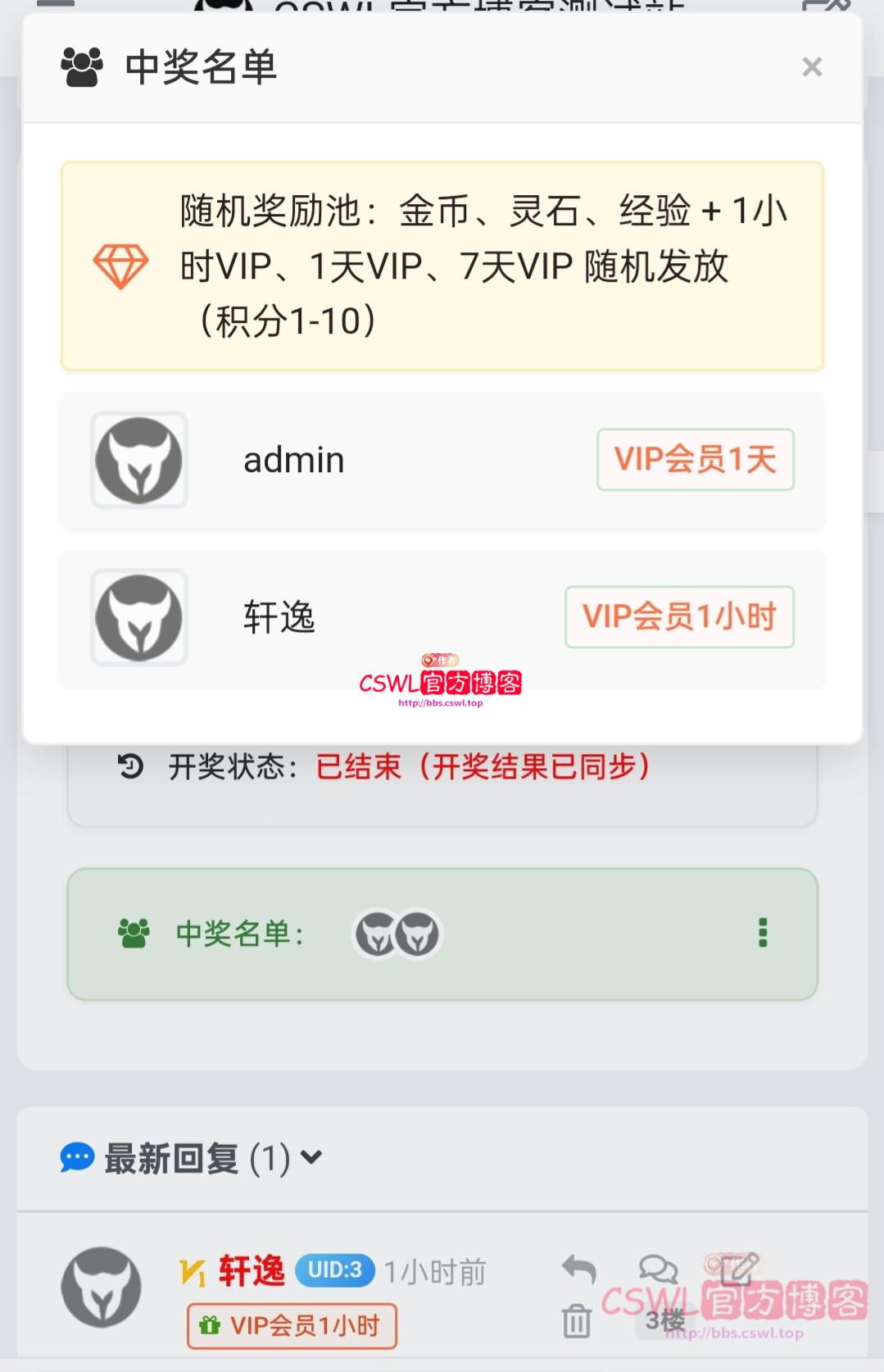Open the comments bubble on 轩逸's reply
This screenshot has width=884, height=1372.
pyautogui.click(x=658, y=1269)
